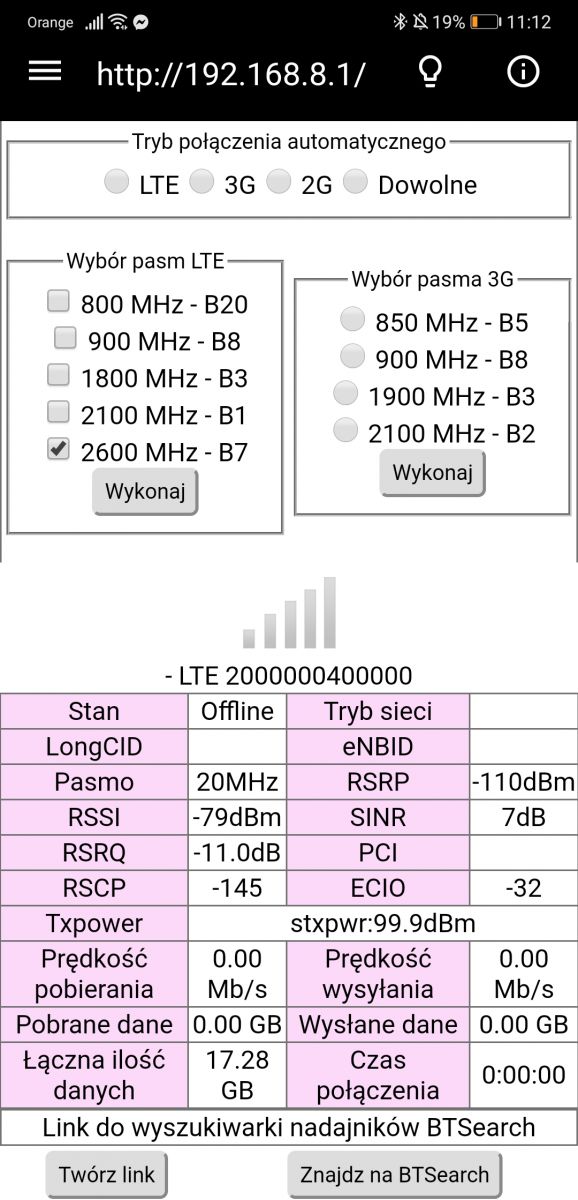Screen dimensions: 578x1200
Task: Open the info icon
Action: 523,72
